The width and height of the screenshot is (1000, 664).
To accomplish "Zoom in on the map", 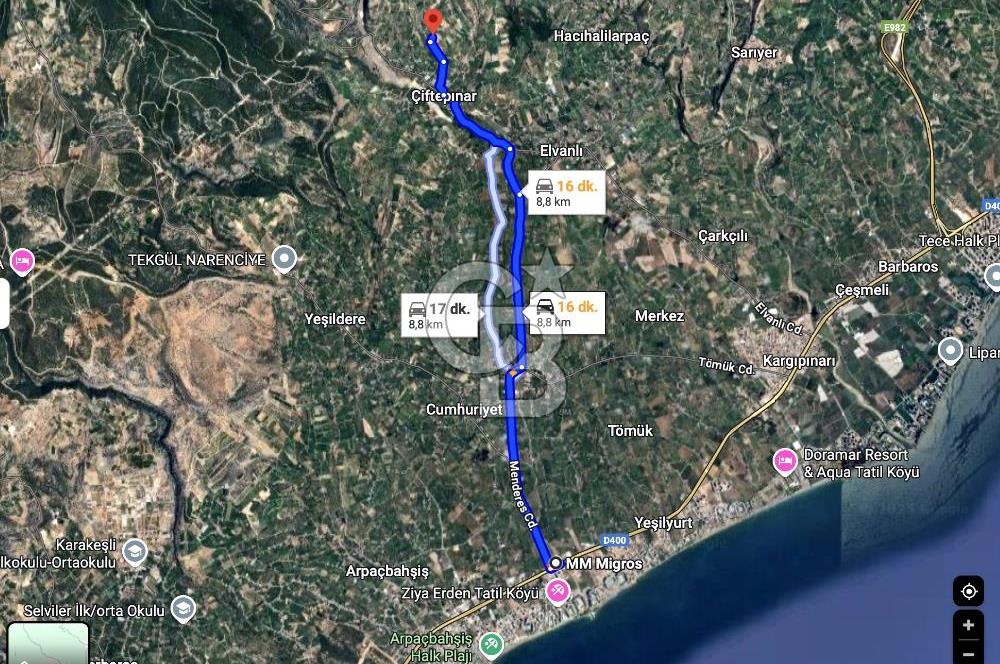I will pyautogui.click(x=968, y=625).
